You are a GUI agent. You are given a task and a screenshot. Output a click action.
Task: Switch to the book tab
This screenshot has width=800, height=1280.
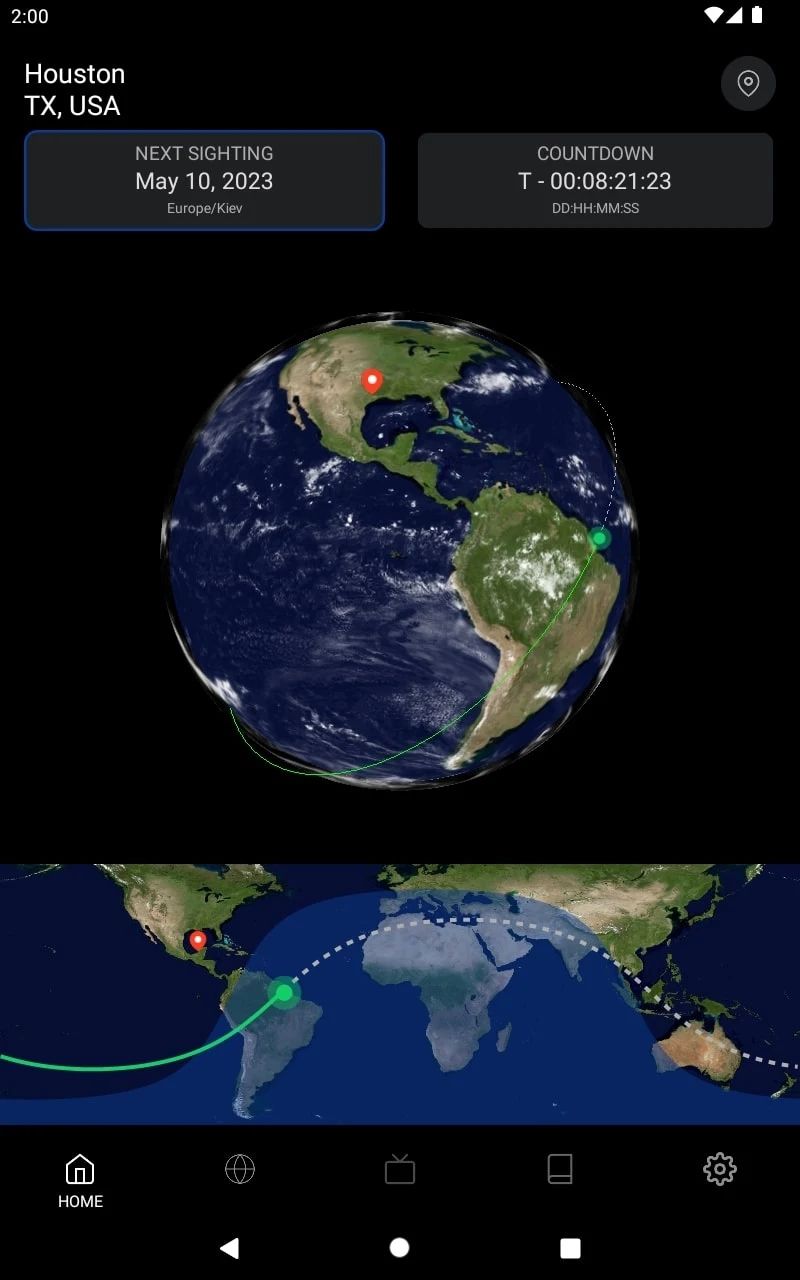click(560, 1168)
